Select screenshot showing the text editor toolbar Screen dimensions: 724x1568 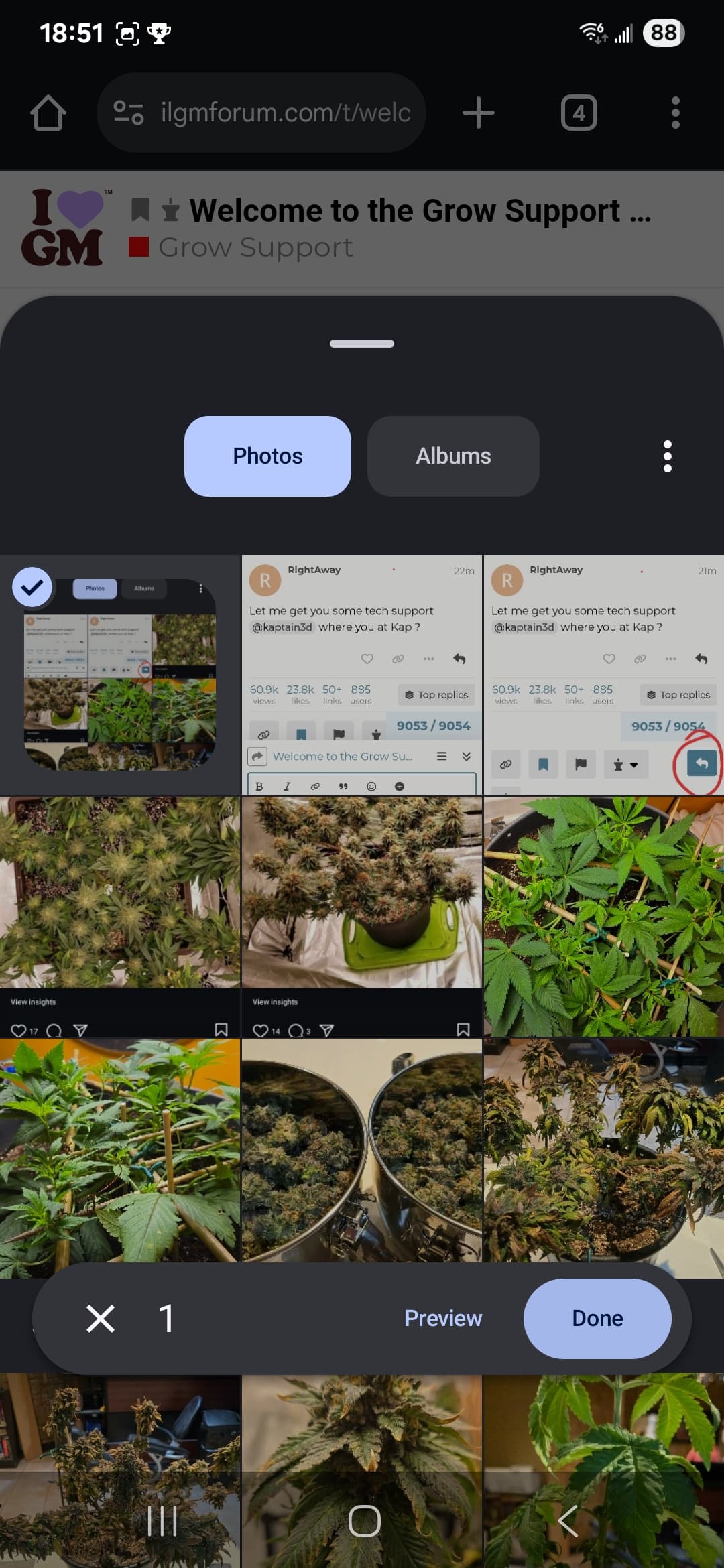click(x=362, y=675)
